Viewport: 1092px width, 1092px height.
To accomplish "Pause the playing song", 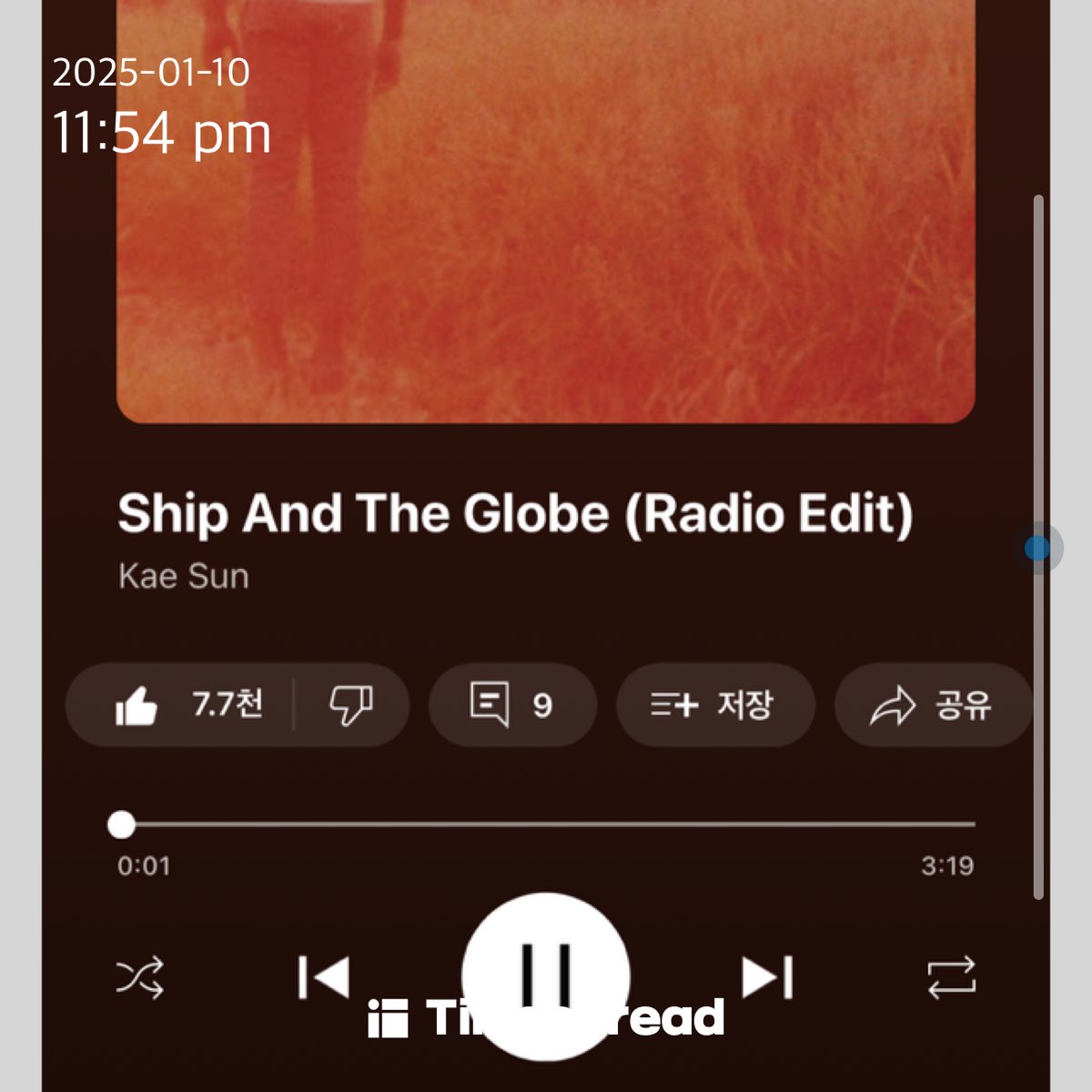I will pos(546,976).
